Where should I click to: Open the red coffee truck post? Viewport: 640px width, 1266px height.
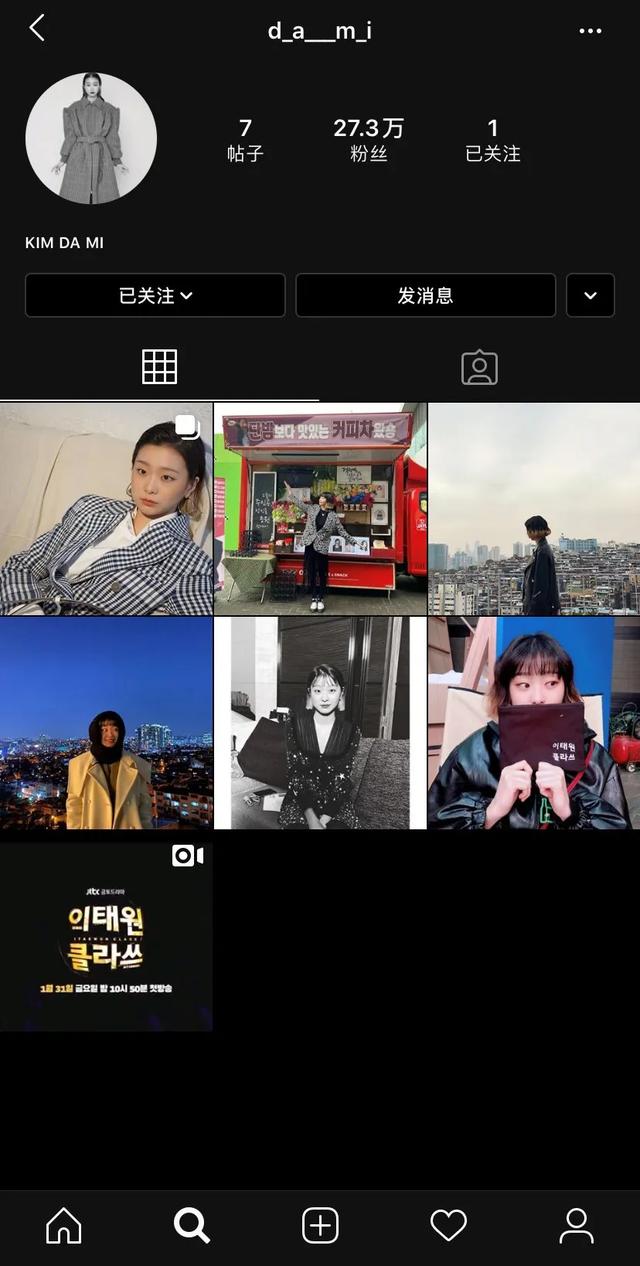point(320,509)
